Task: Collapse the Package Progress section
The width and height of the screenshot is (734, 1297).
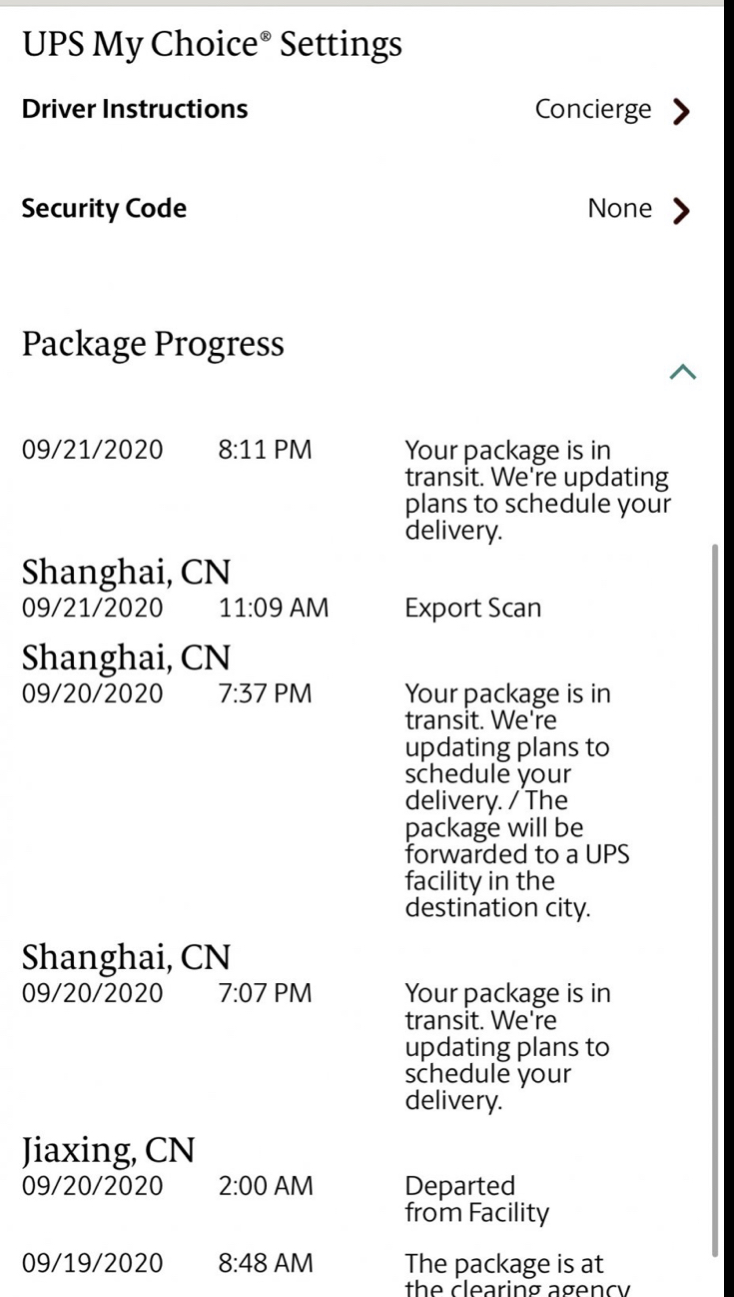Action: [682, 372]
